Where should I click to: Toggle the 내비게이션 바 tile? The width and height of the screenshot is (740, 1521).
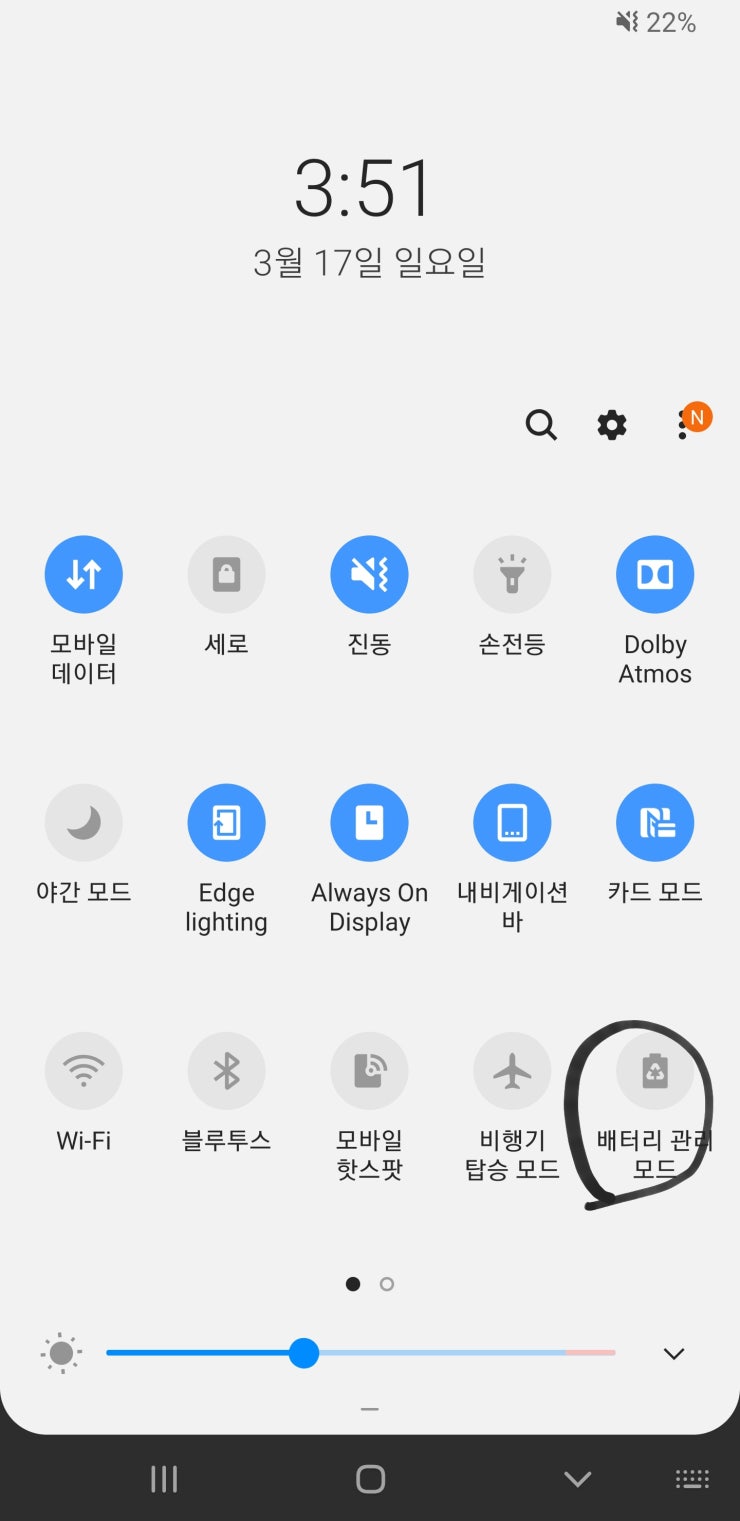click(x=512, y=822)
